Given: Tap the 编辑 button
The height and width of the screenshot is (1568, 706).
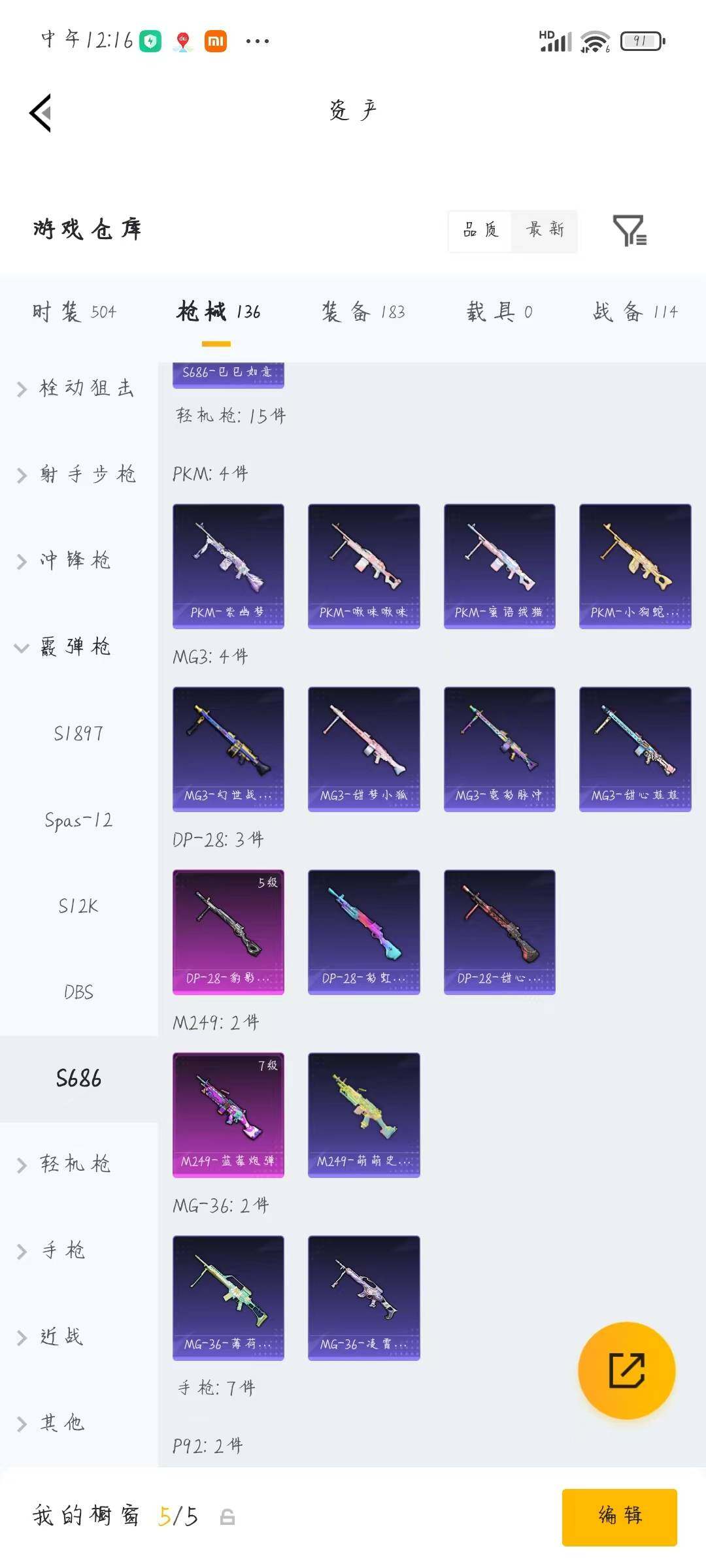Looking at the screenshot, I should (620, 1517).
